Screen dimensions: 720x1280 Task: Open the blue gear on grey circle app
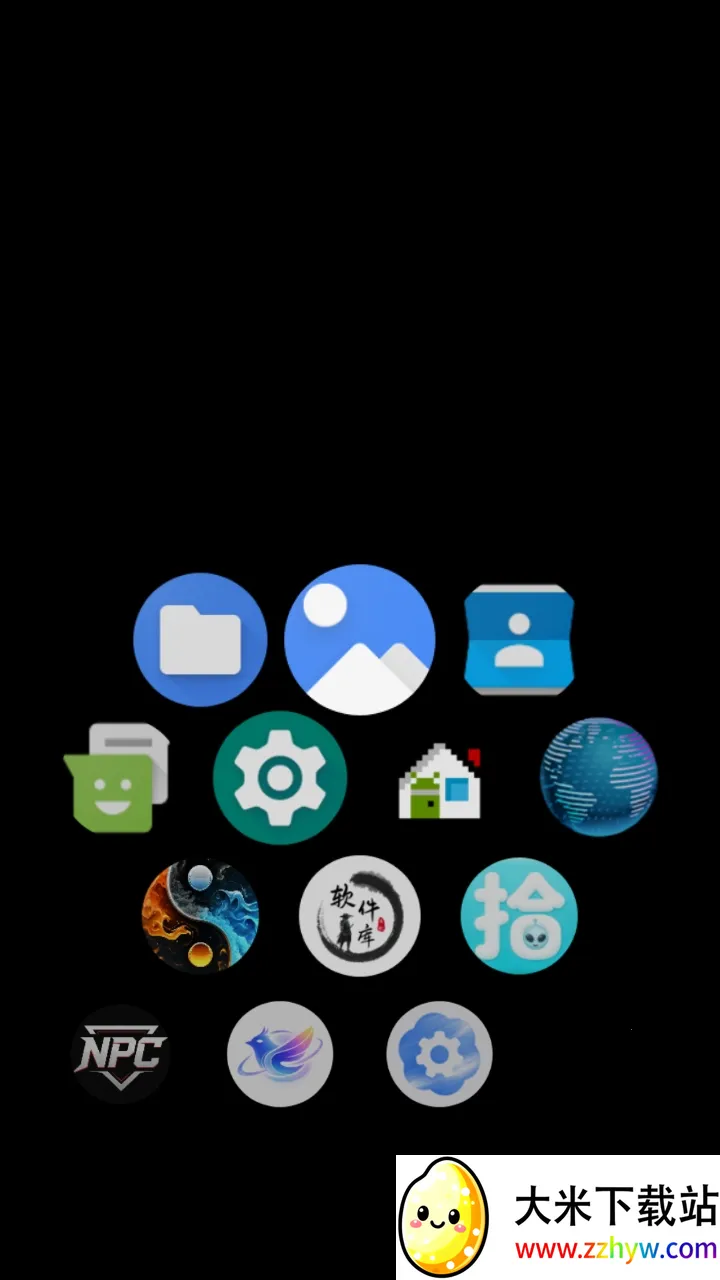tap(440, 1054)
